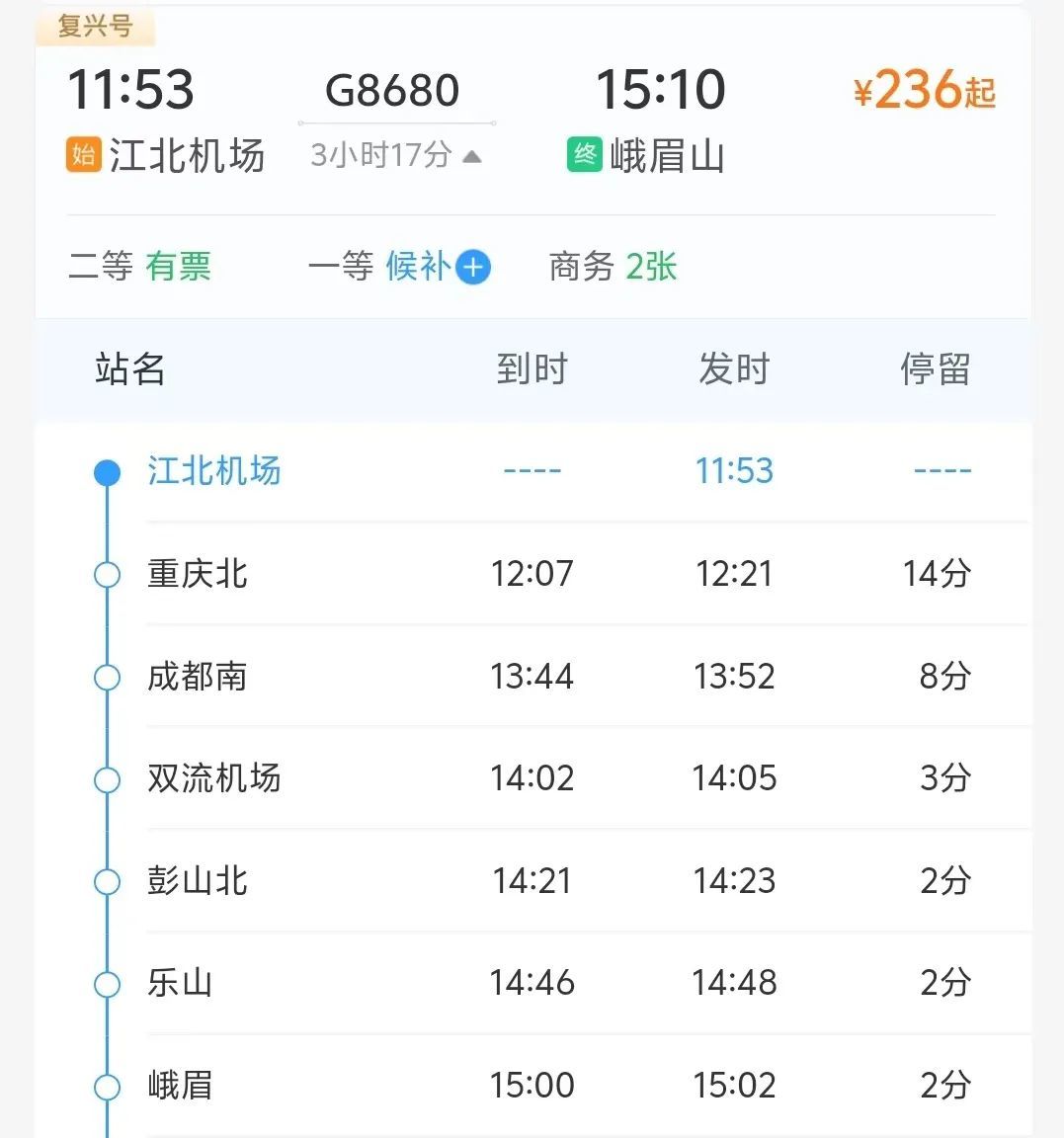Select 二等 有票 seat option
1064x1138 pixels.
pyautogui.click(x=139, y=267)
